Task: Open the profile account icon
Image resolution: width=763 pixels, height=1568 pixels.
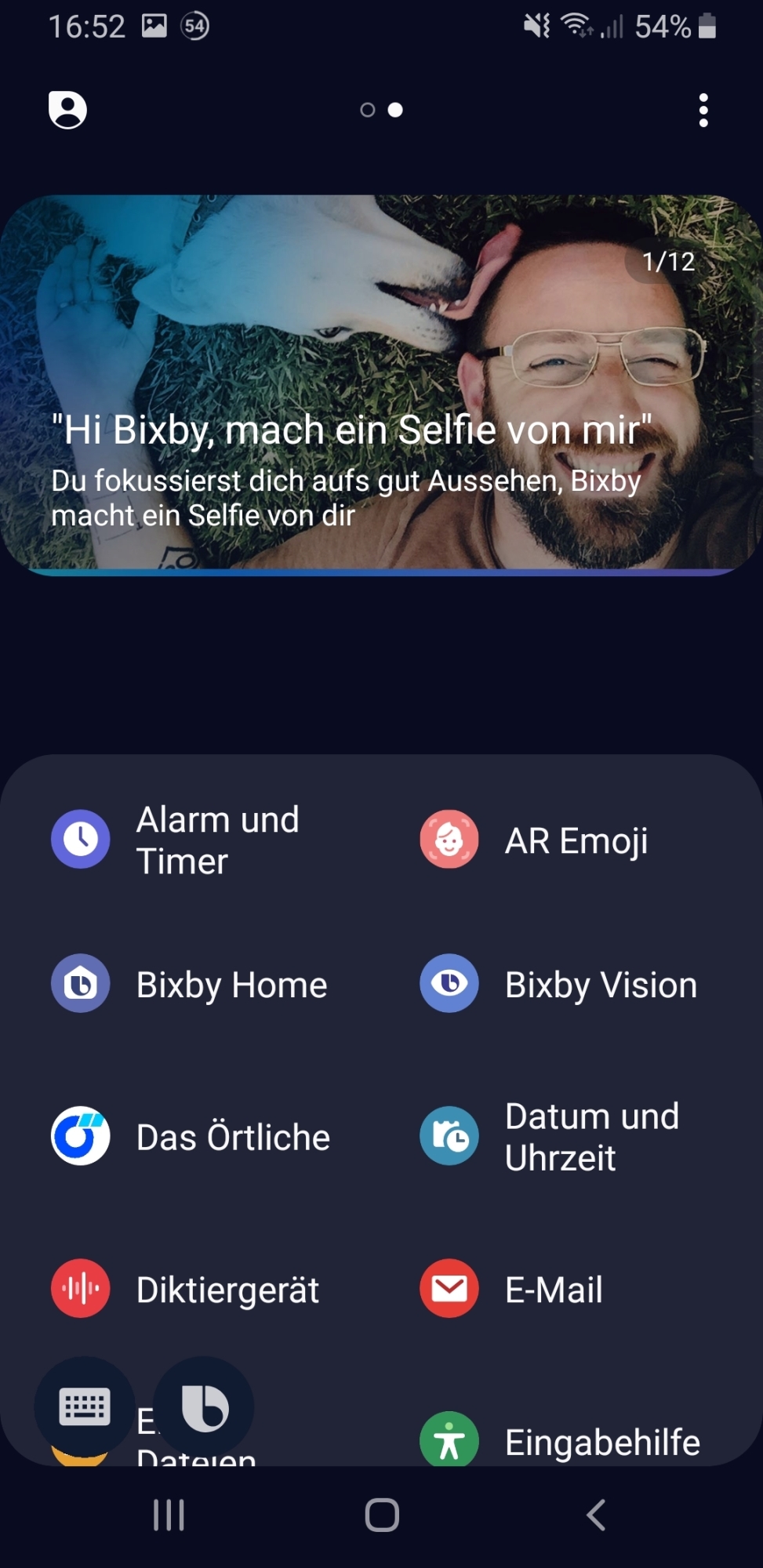Action: tap(67, 110)
